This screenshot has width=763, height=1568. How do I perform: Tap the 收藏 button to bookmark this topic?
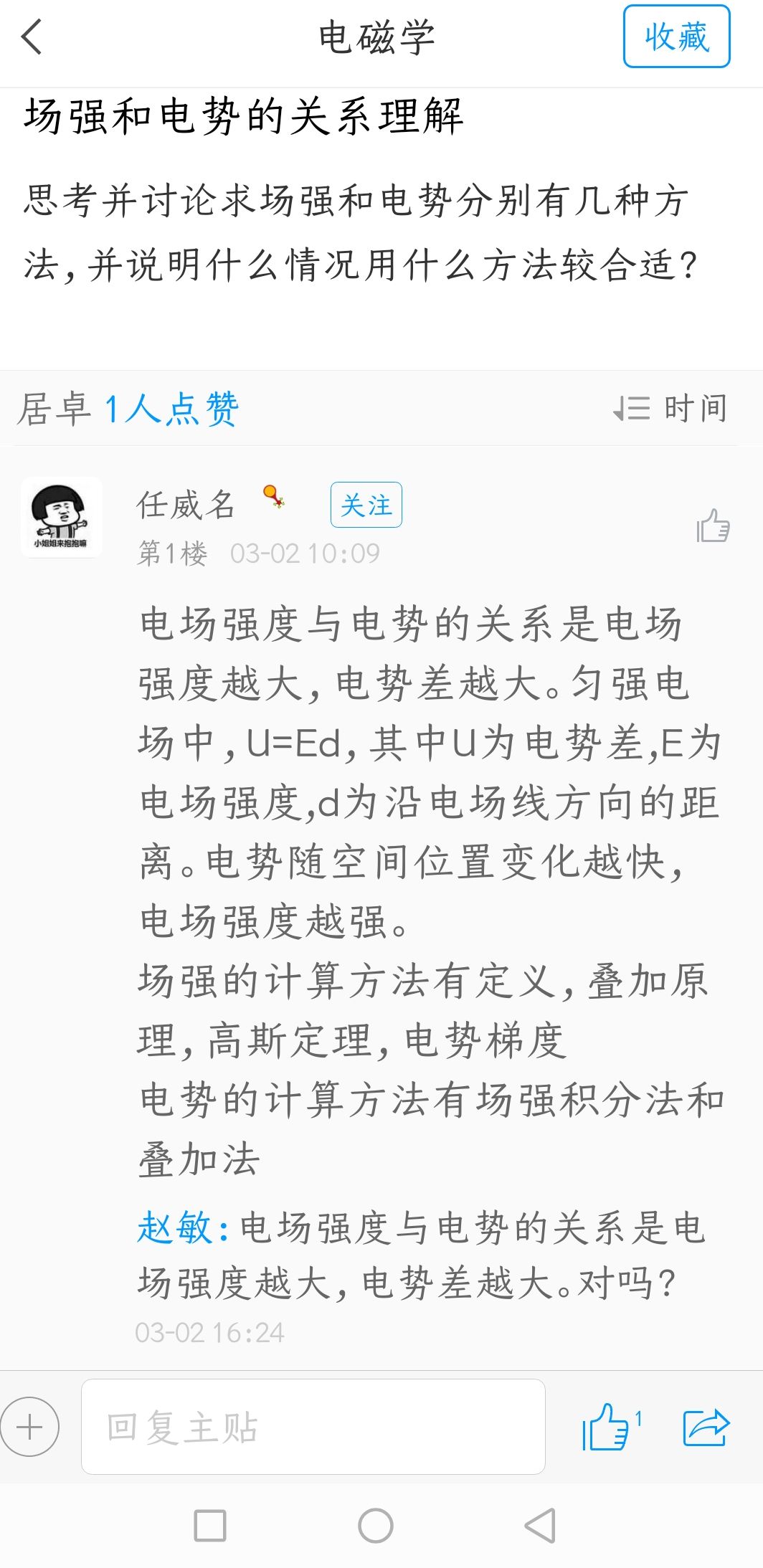676,37
